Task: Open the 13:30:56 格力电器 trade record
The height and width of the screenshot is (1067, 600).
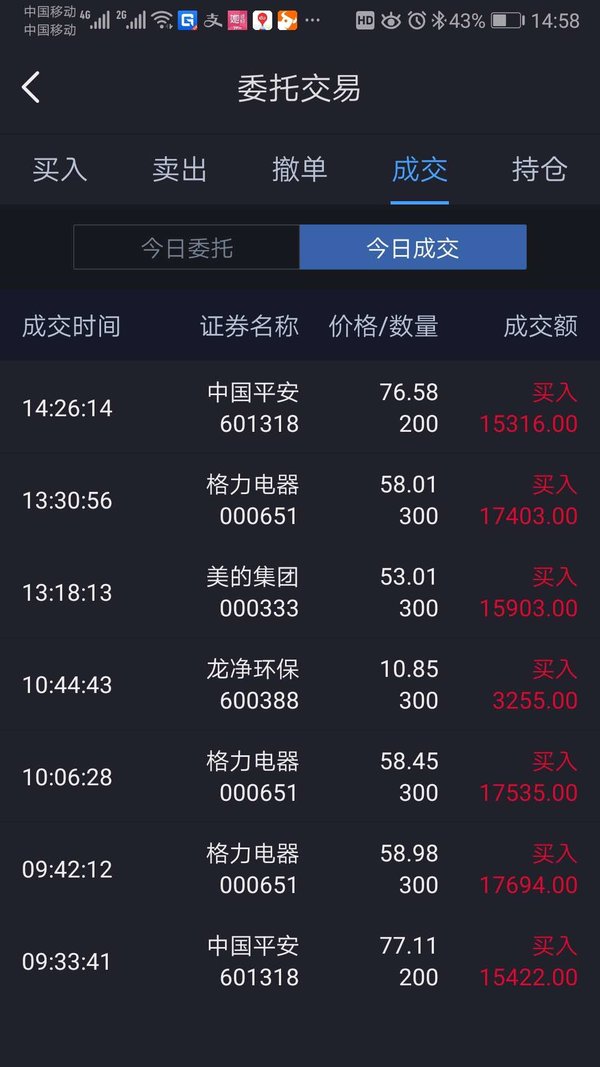Action: [x=300, y=500]
